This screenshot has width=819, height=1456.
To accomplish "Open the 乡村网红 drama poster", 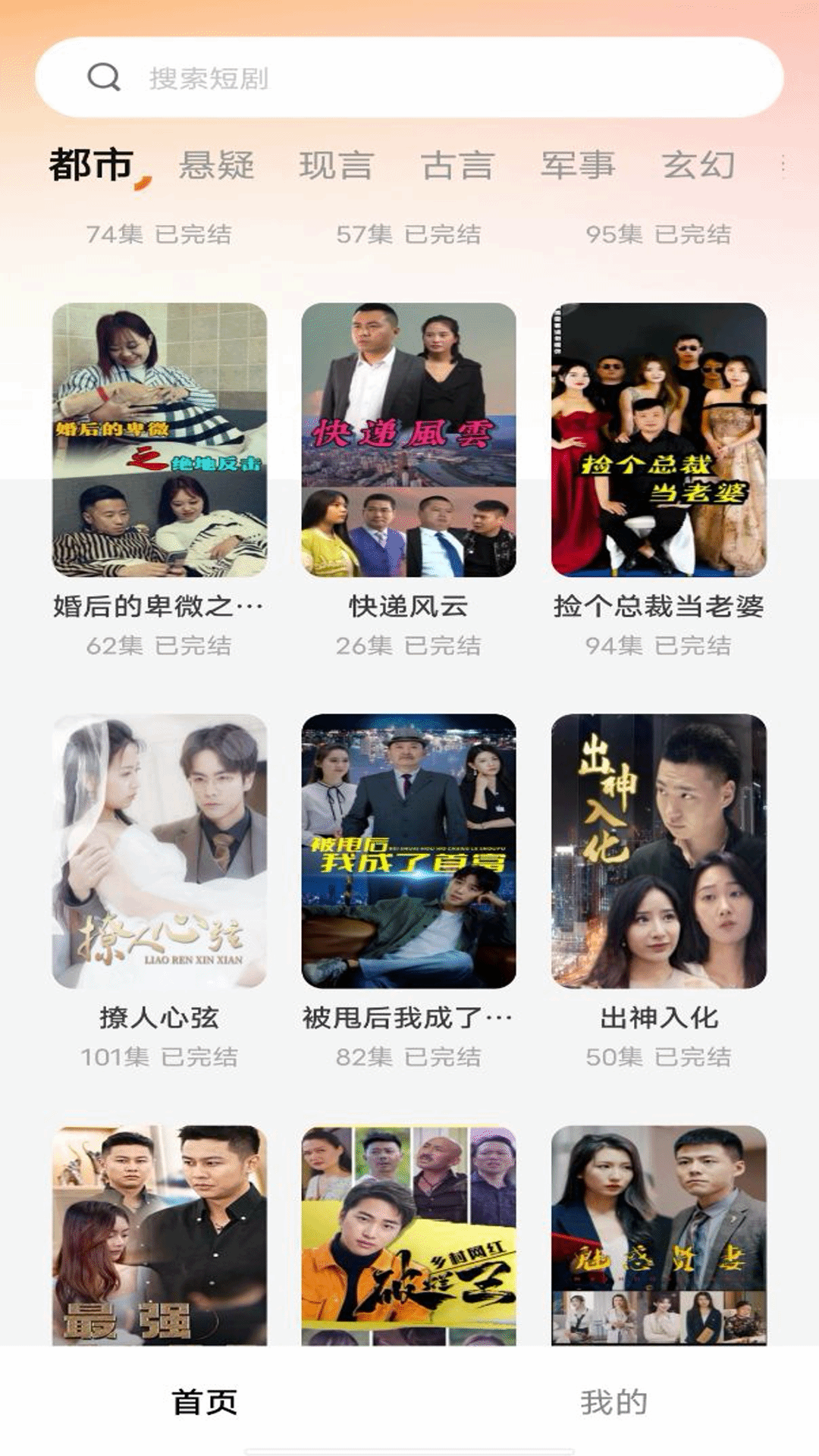I will click(409, 1236).
